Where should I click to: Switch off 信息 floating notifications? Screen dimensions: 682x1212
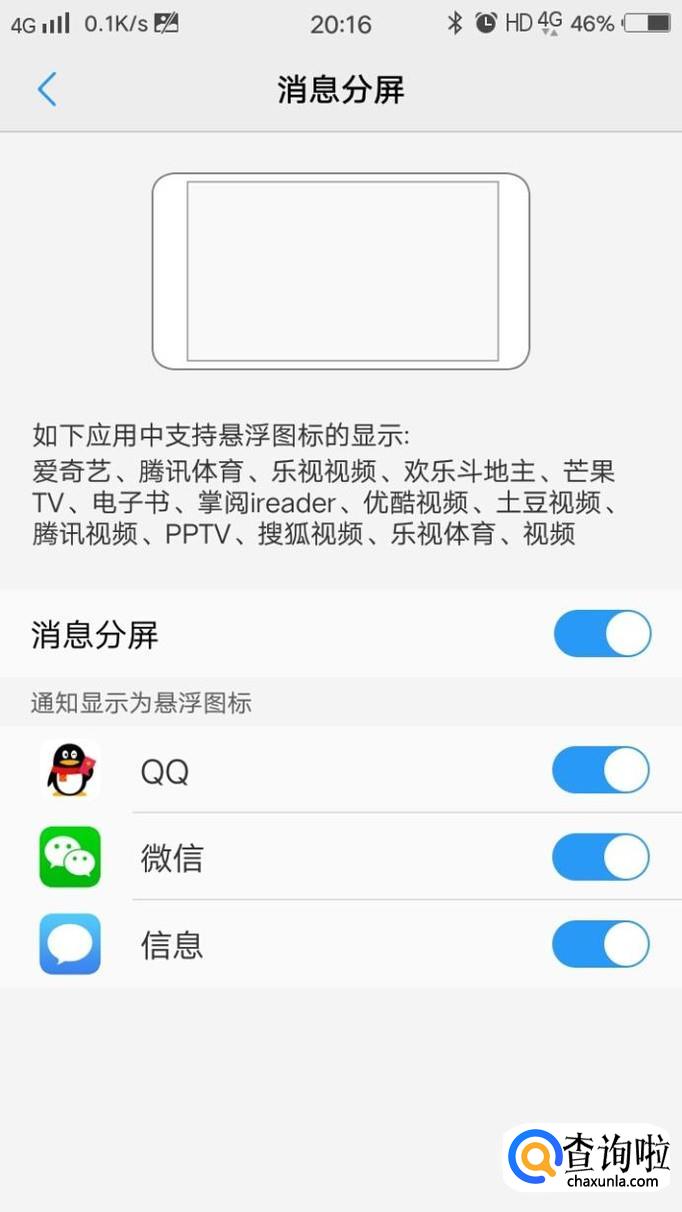(601, 944)
